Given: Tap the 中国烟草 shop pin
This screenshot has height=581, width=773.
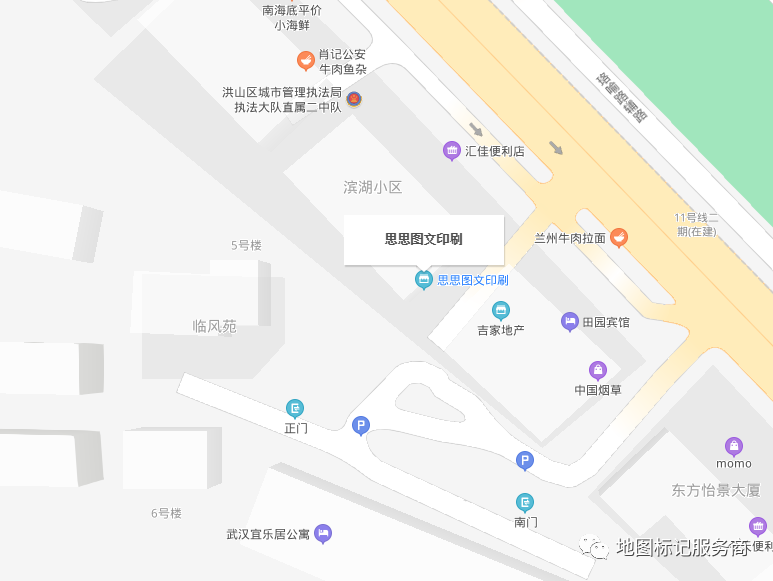Looking at the screenshot, I should 598,371.
